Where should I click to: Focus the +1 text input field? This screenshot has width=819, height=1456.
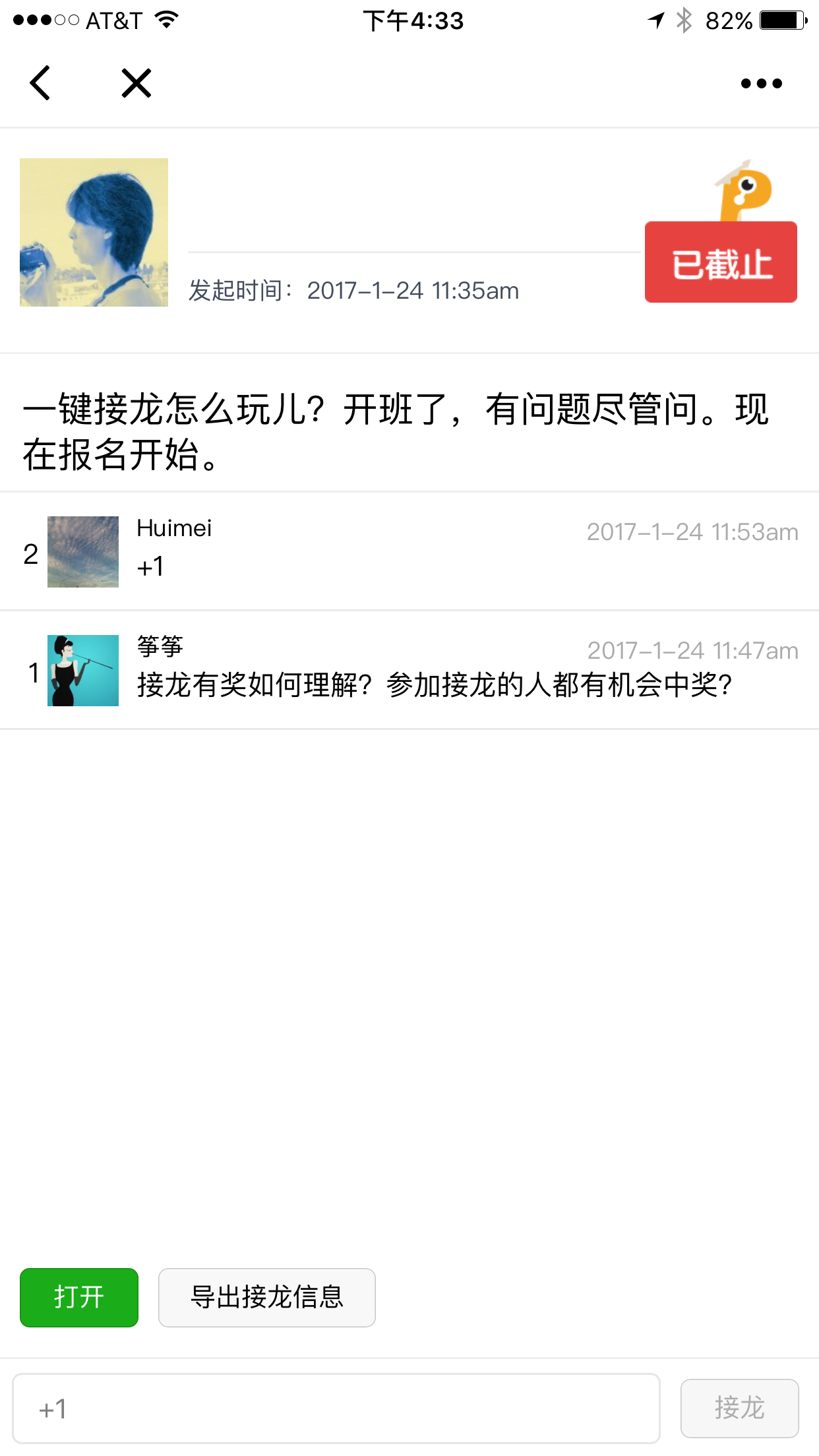[336, 1409]
